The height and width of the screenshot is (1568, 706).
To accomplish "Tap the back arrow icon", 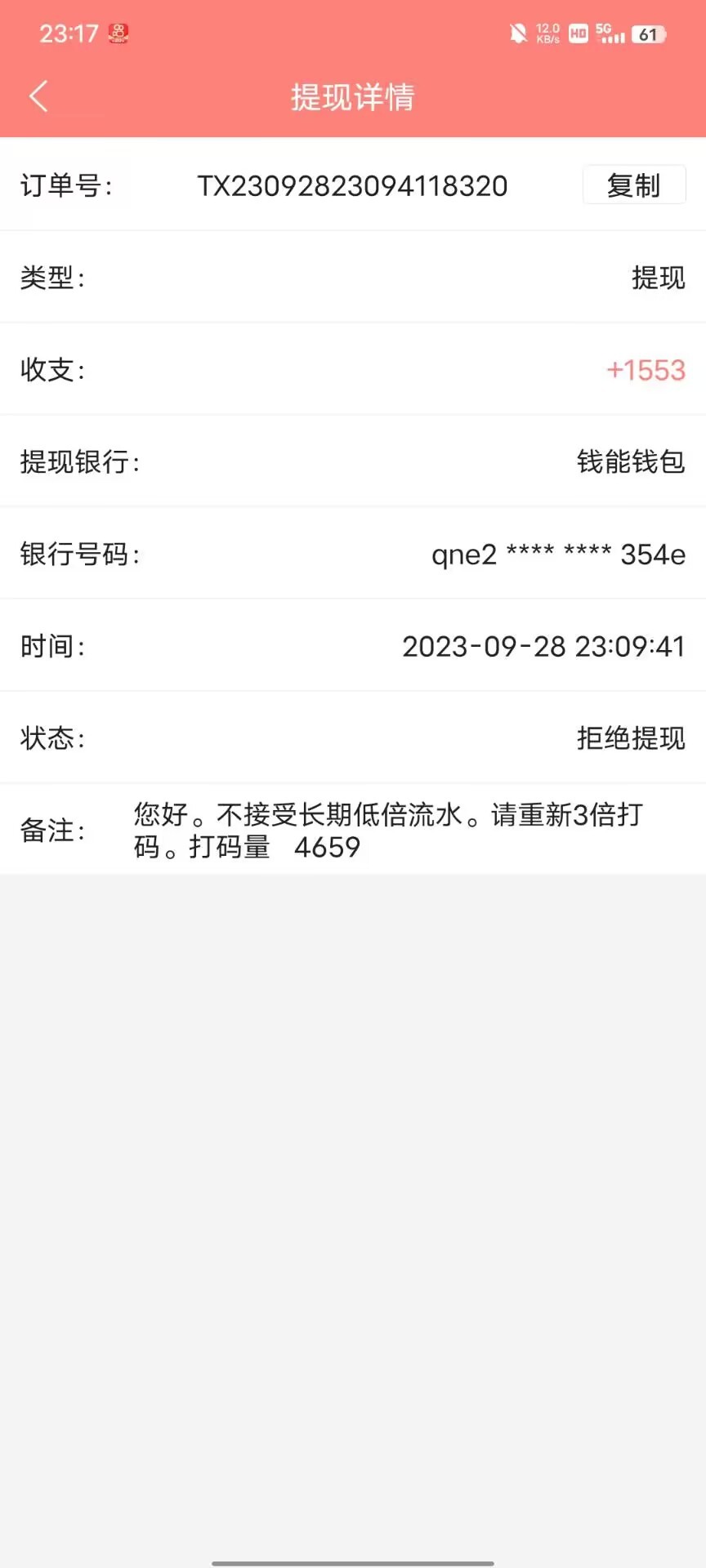I will pos(38,96).
